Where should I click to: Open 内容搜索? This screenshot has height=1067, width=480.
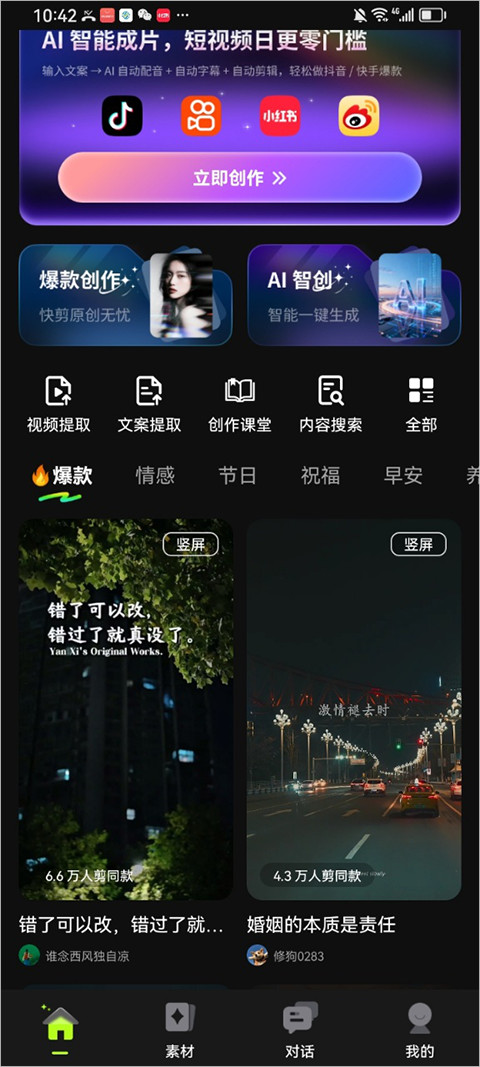click(x=331, y=404)
